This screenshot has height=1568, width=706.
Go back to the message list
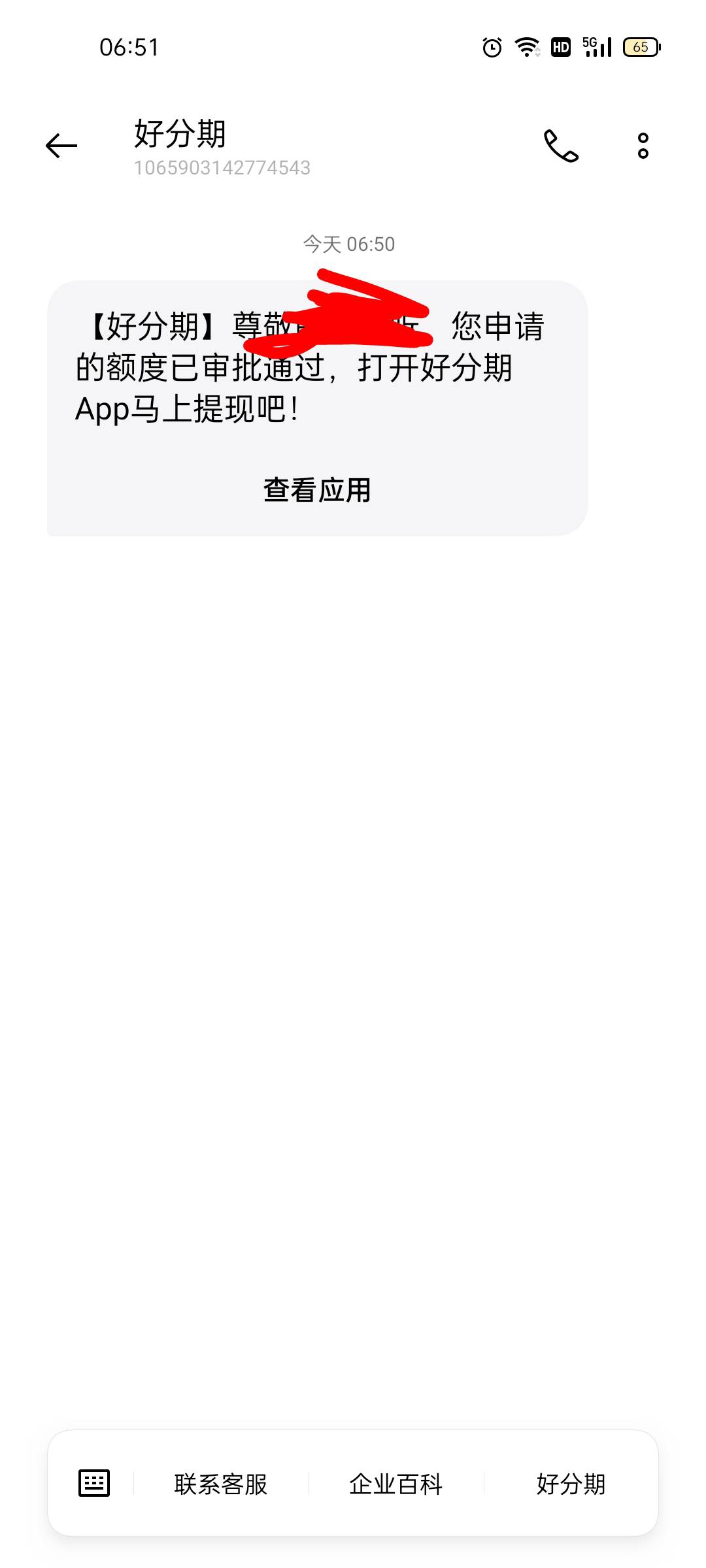(61, 146)
